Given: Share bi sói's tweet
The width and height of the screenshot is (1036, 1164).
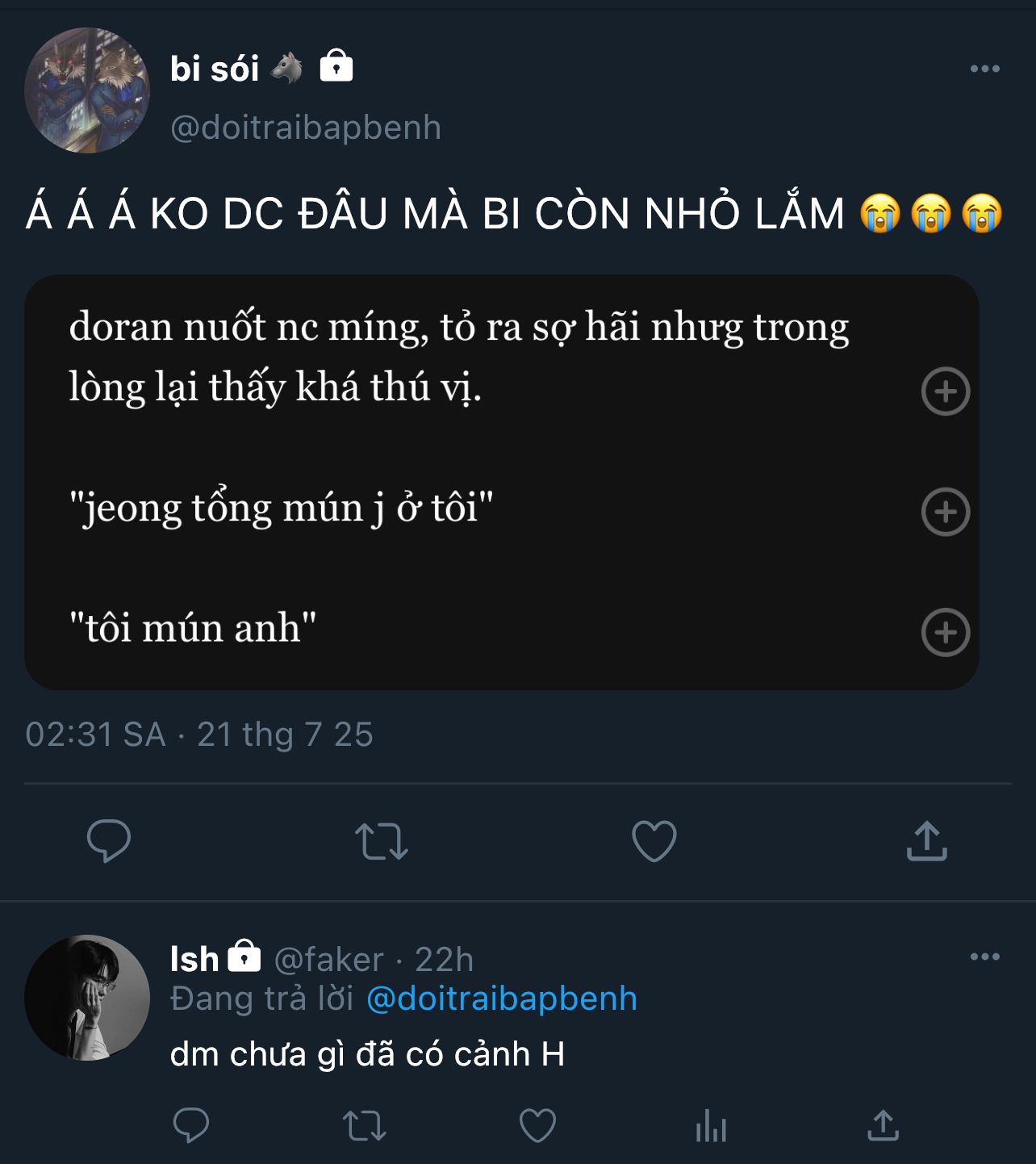Looking at the screenshot, I should (926, 841).
